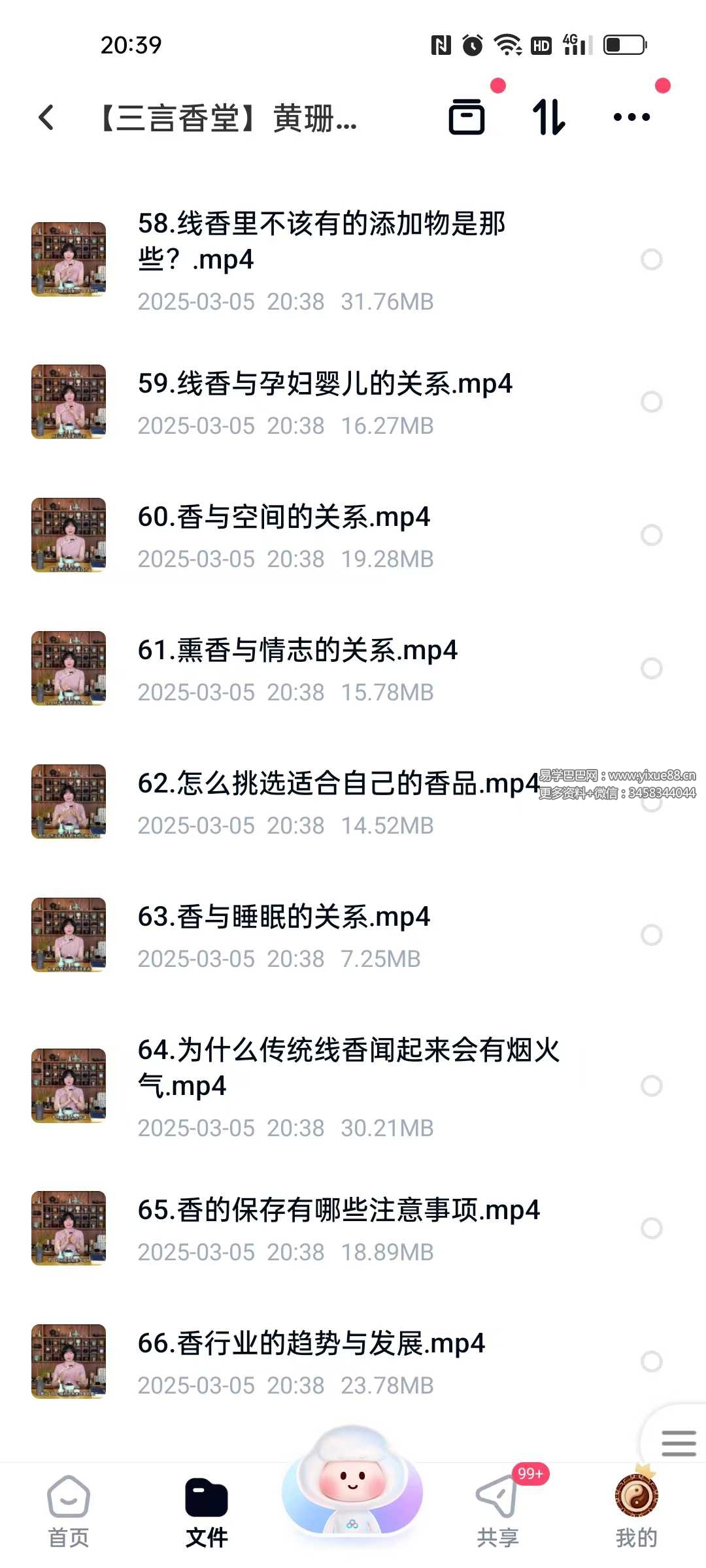Open video 64.为什么传统线香闻起来会有烟火气
Viewport: 706px width, 1568px height.
(x=348, y=1068)
